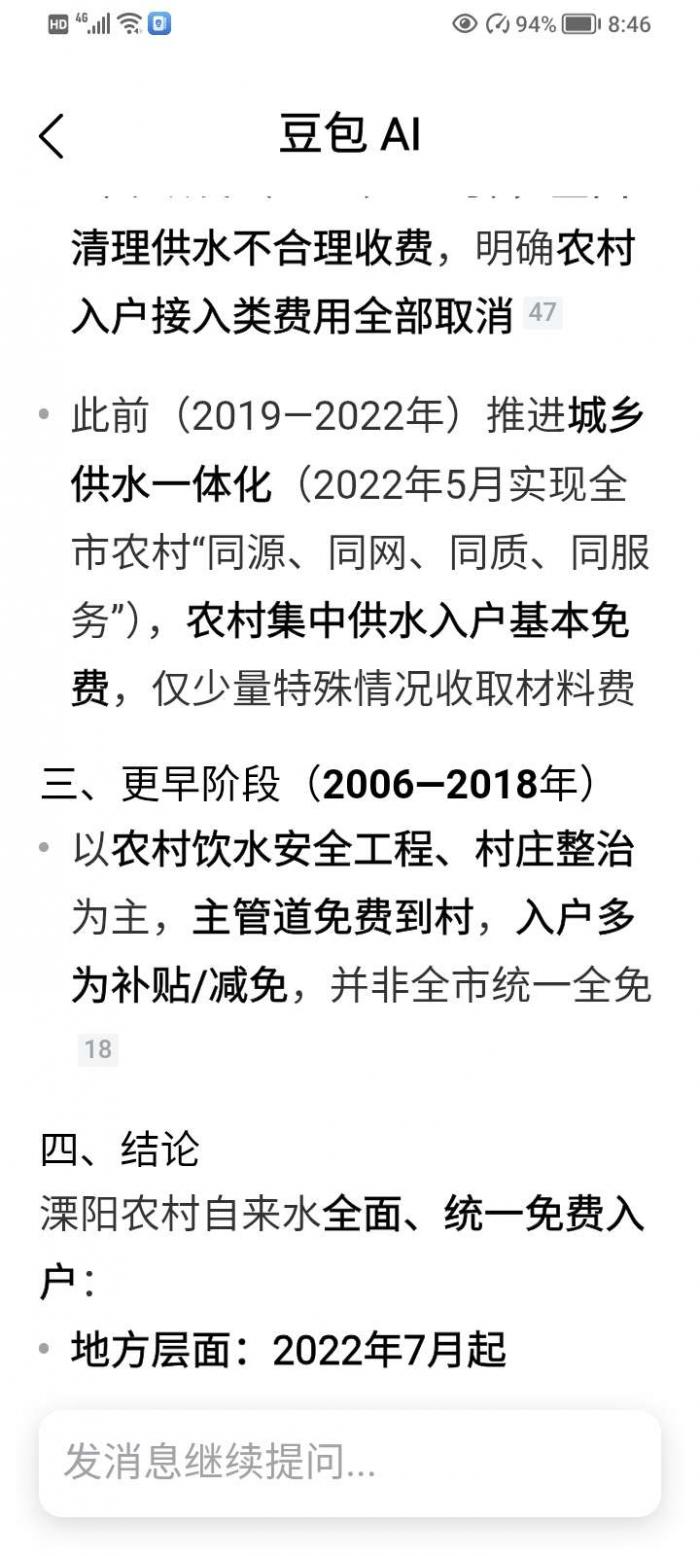Open citation reference 18

[98, 1049]
